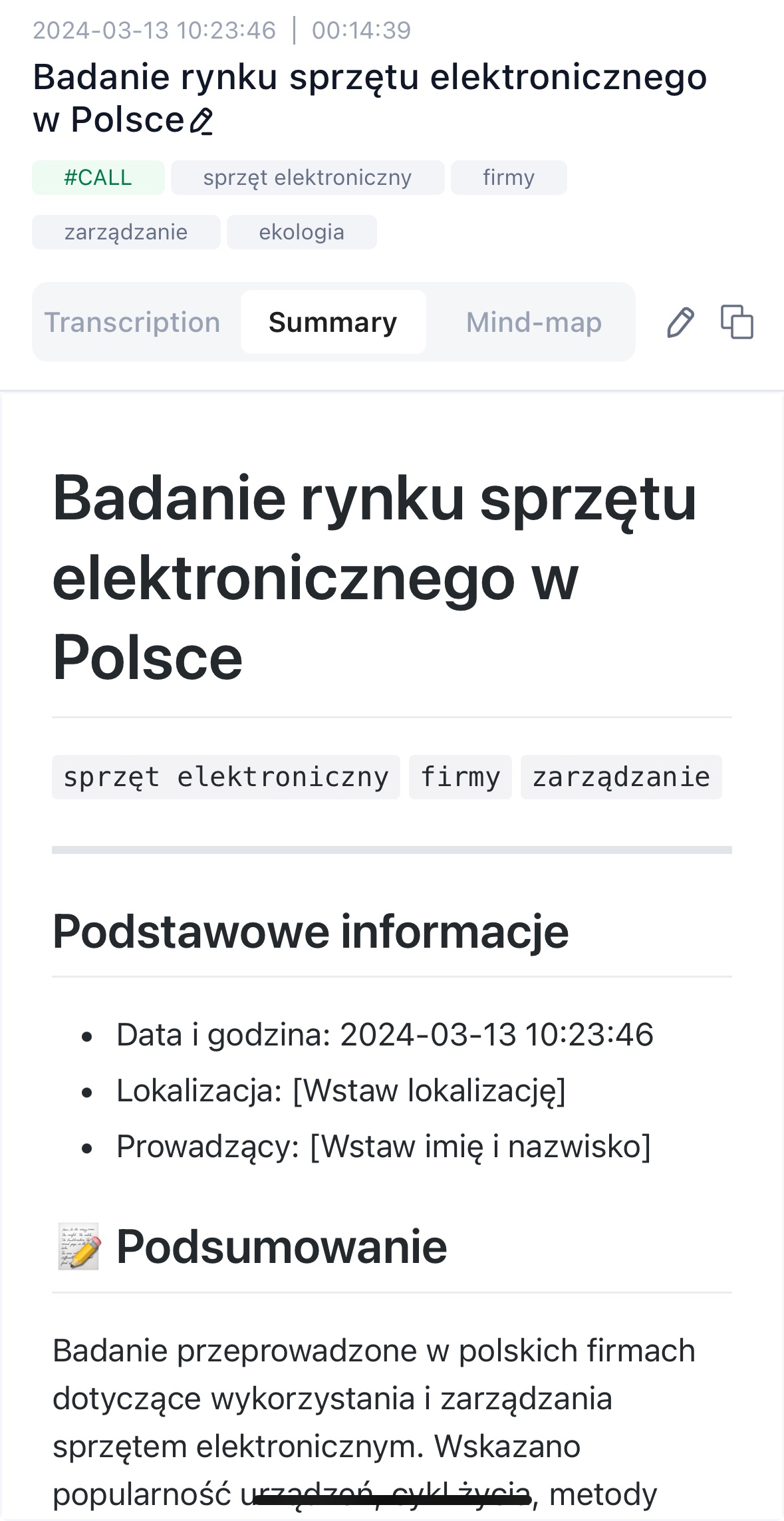Tap the #CALL tag chip
This screenshot has width=784, height=1521.
[x=98, y=178]
